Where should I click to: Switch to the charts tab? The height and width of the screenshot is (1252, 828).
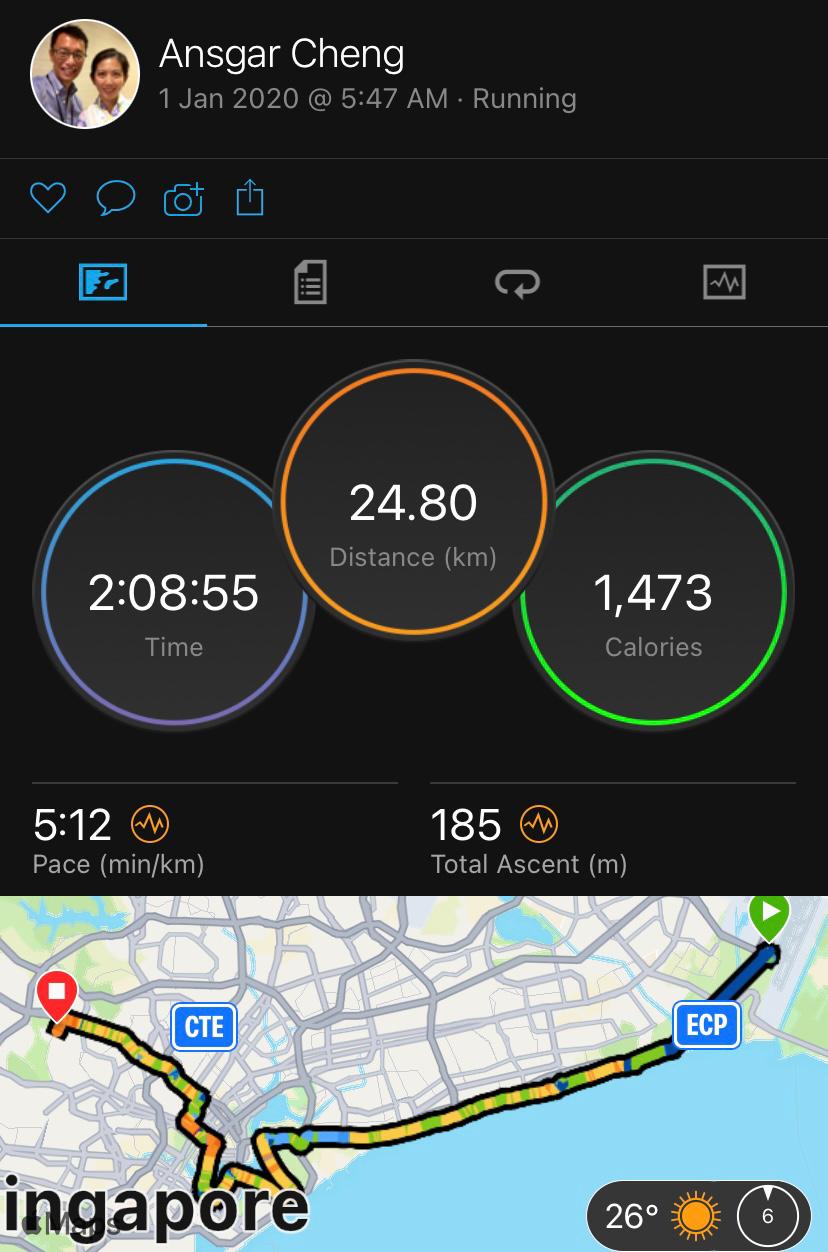tap(724, 283)
